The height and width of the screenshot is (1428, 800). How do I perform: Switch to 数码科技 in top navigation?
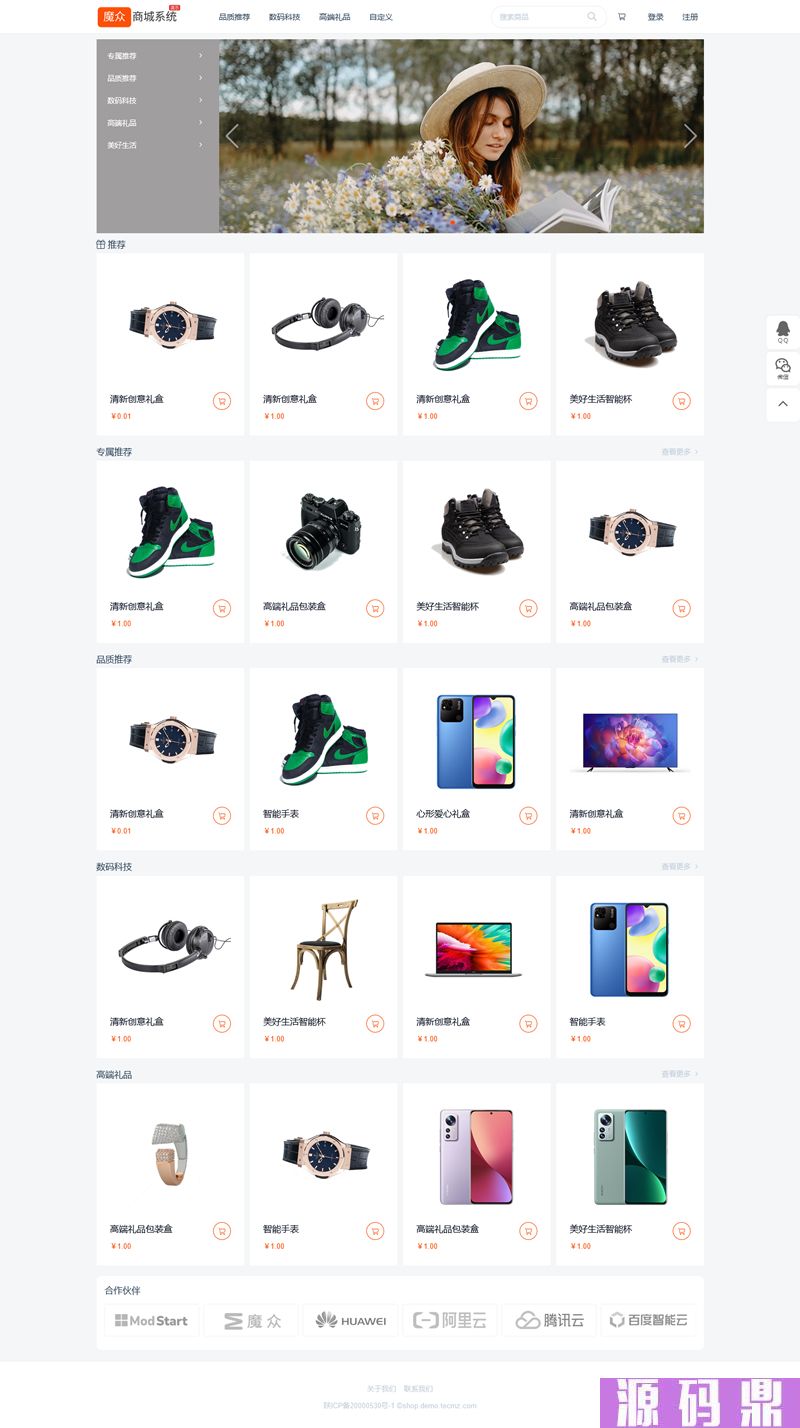pyautogui.click(x=284, y=17)
